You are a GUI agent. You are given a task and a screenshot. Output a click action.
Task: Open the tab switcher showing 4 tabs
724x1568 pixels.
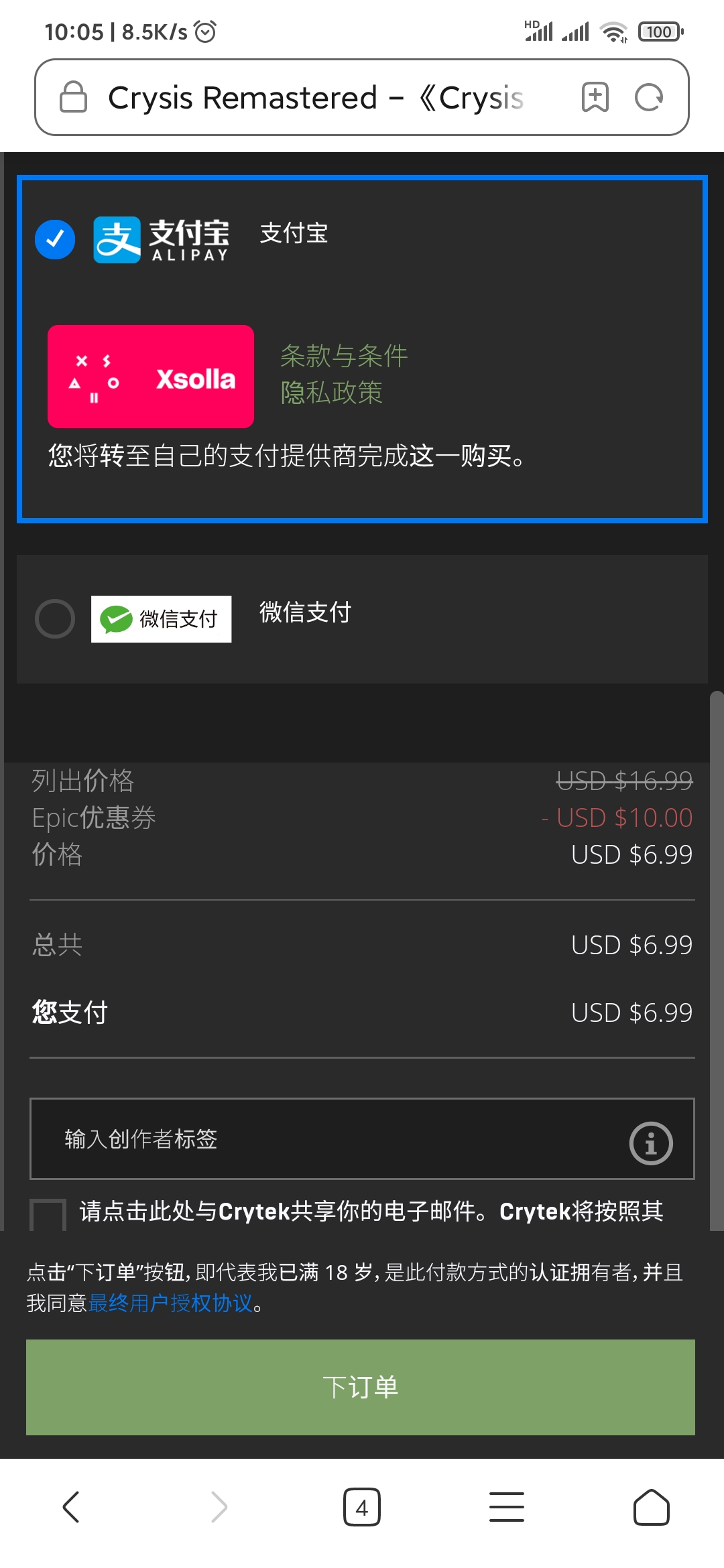coord(362,1507)
